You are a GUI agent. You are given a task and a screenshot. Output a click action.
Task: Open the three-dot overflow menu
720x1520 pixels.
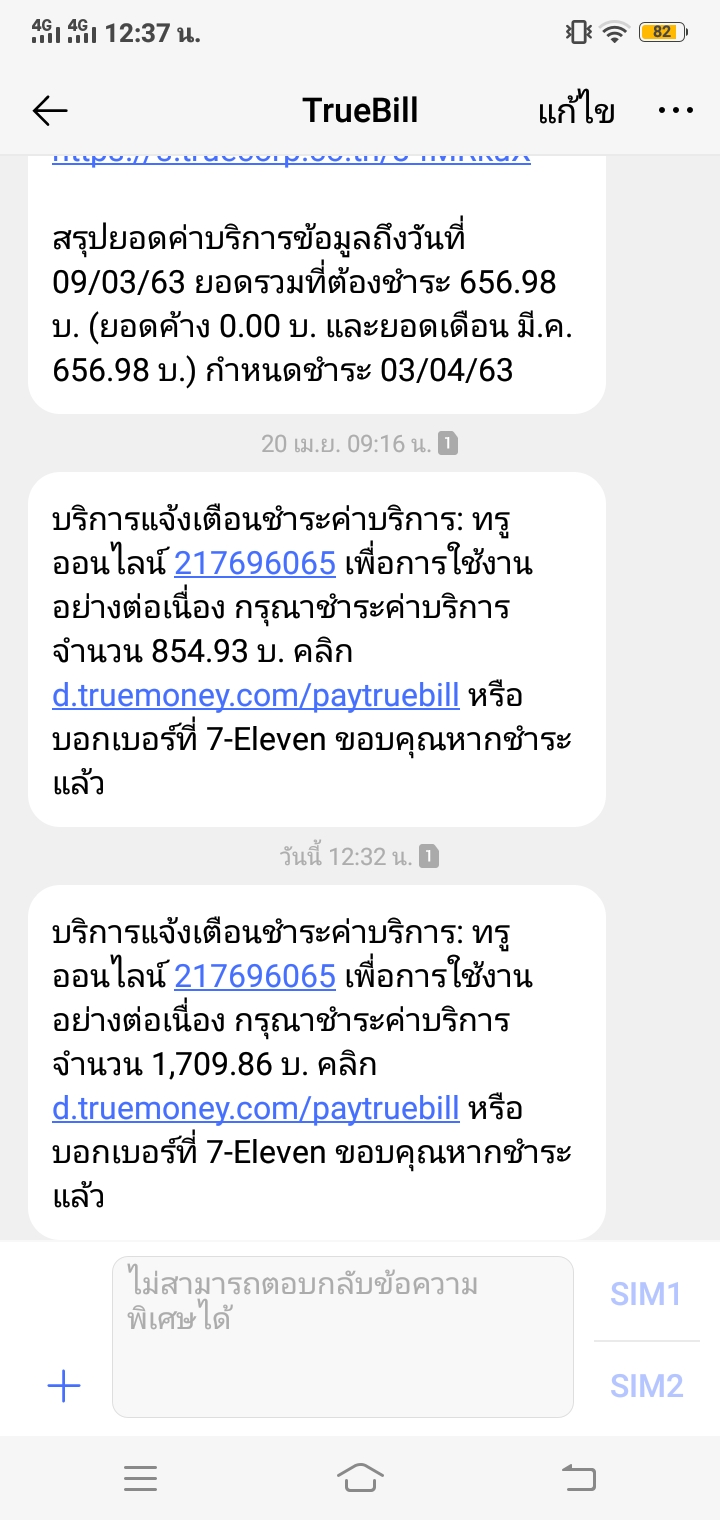tap(676, 111)
